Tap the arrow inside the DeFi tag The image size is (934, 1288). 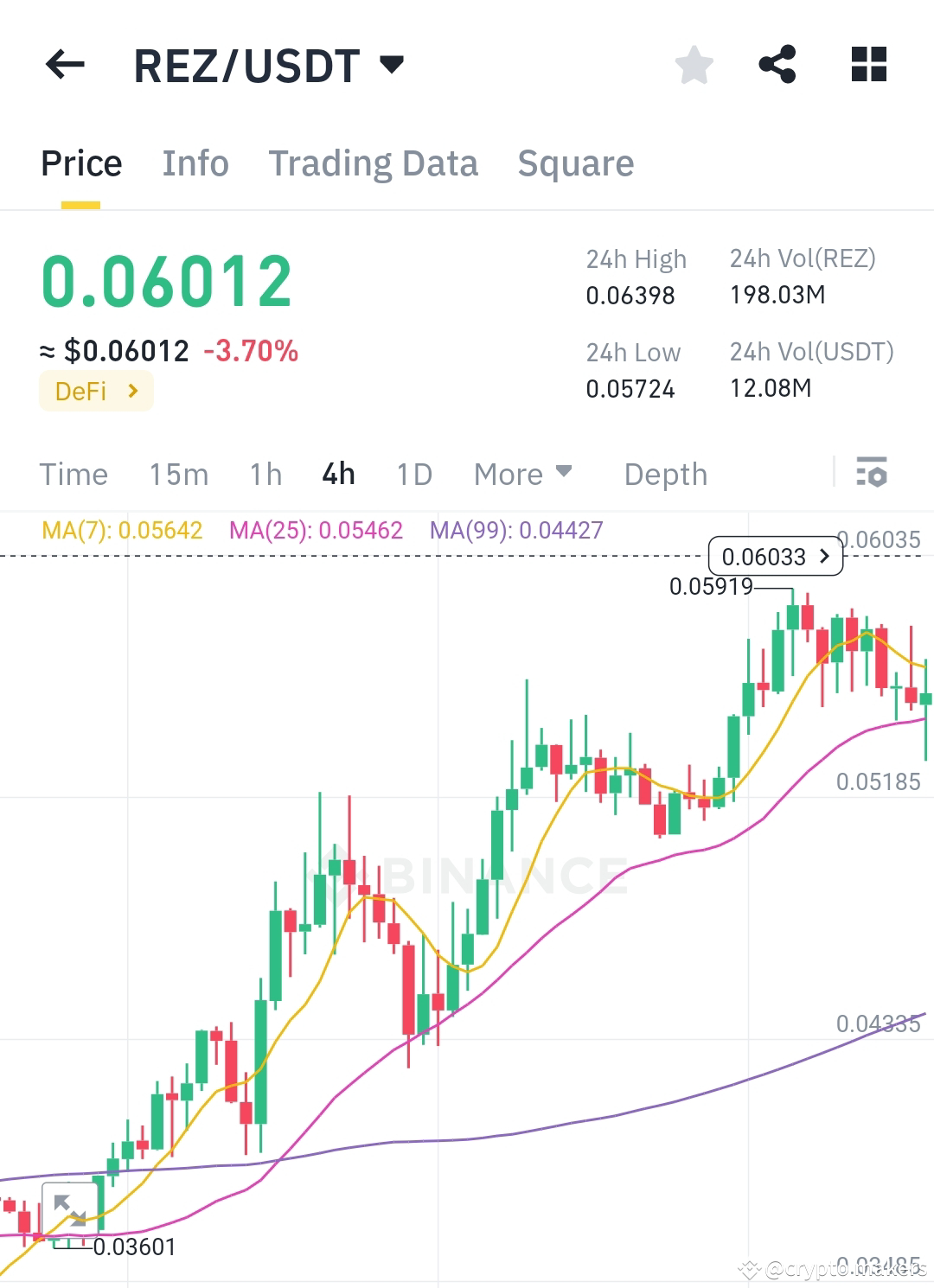[x=133, y=391]
